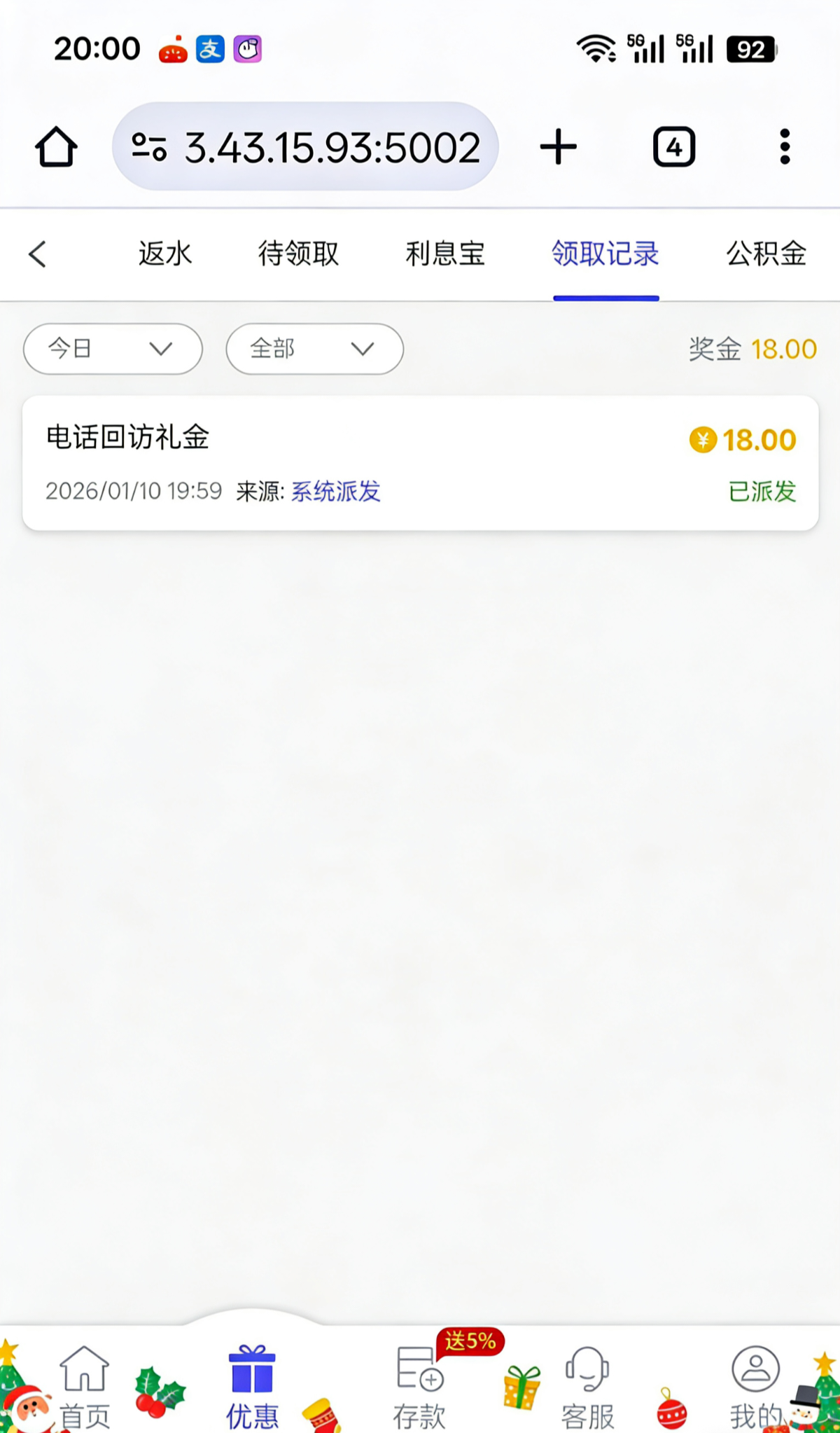Viewport: 840px width, 1433px height.
Task: Switch to the 公积金 tab
Action: click(766, 254)
